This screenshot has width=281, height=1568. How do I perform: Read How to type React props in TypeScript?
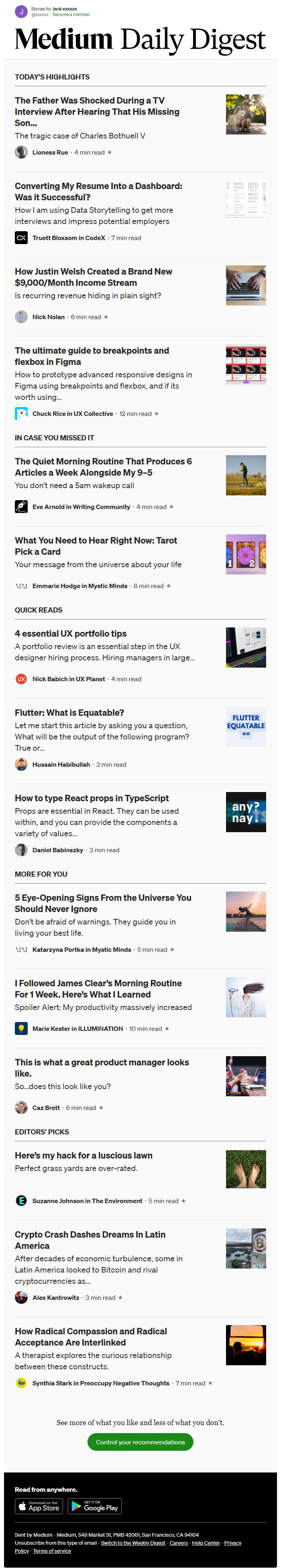pyautogui.click(x=91, y=798)
